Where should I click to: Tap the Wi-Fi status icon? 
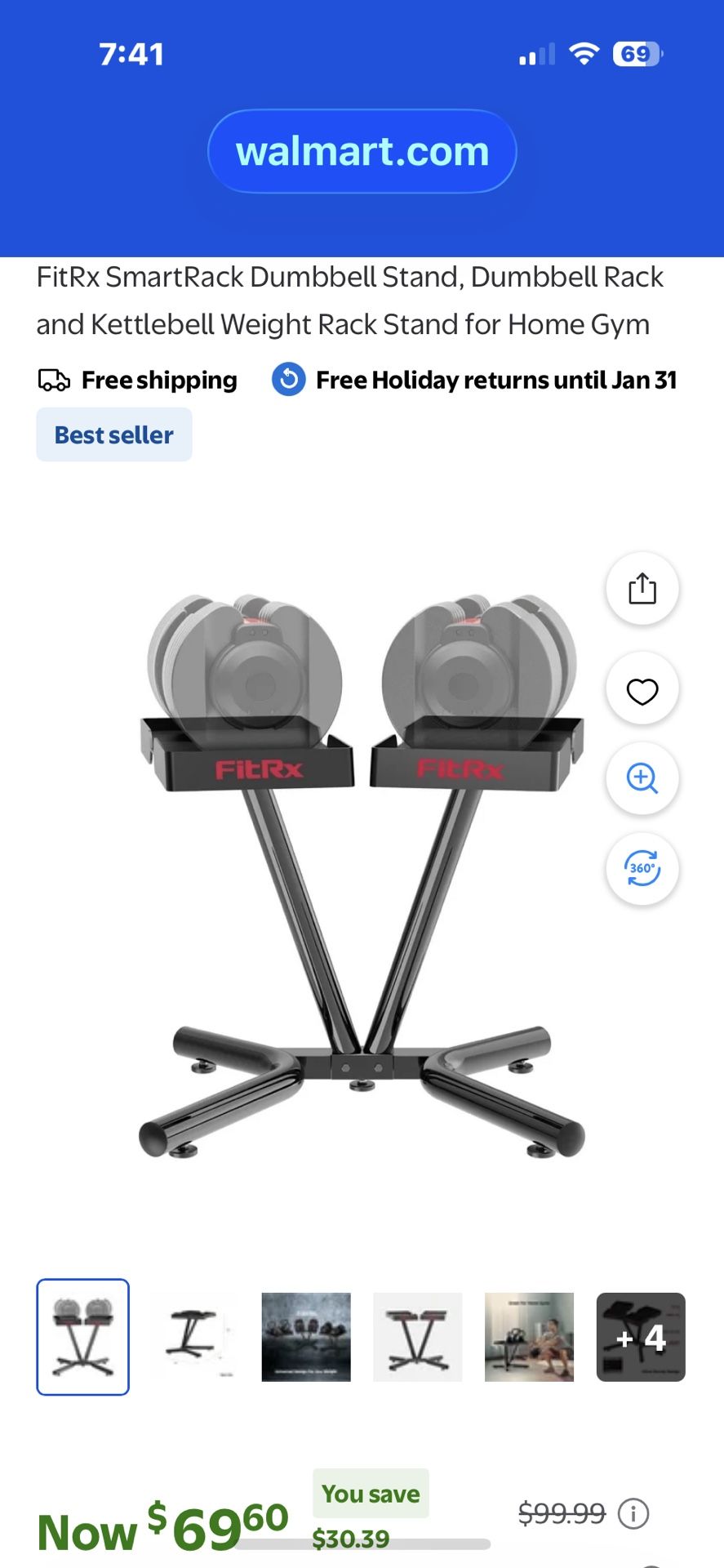(x=583, y=54)
